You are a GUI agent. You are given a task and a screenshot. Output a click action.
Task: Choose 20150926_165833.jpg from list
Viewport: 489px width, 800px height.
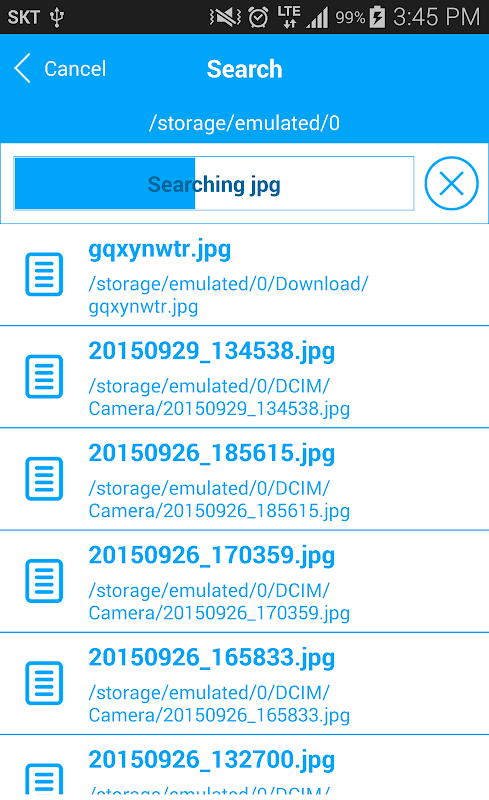coord(244,683)
